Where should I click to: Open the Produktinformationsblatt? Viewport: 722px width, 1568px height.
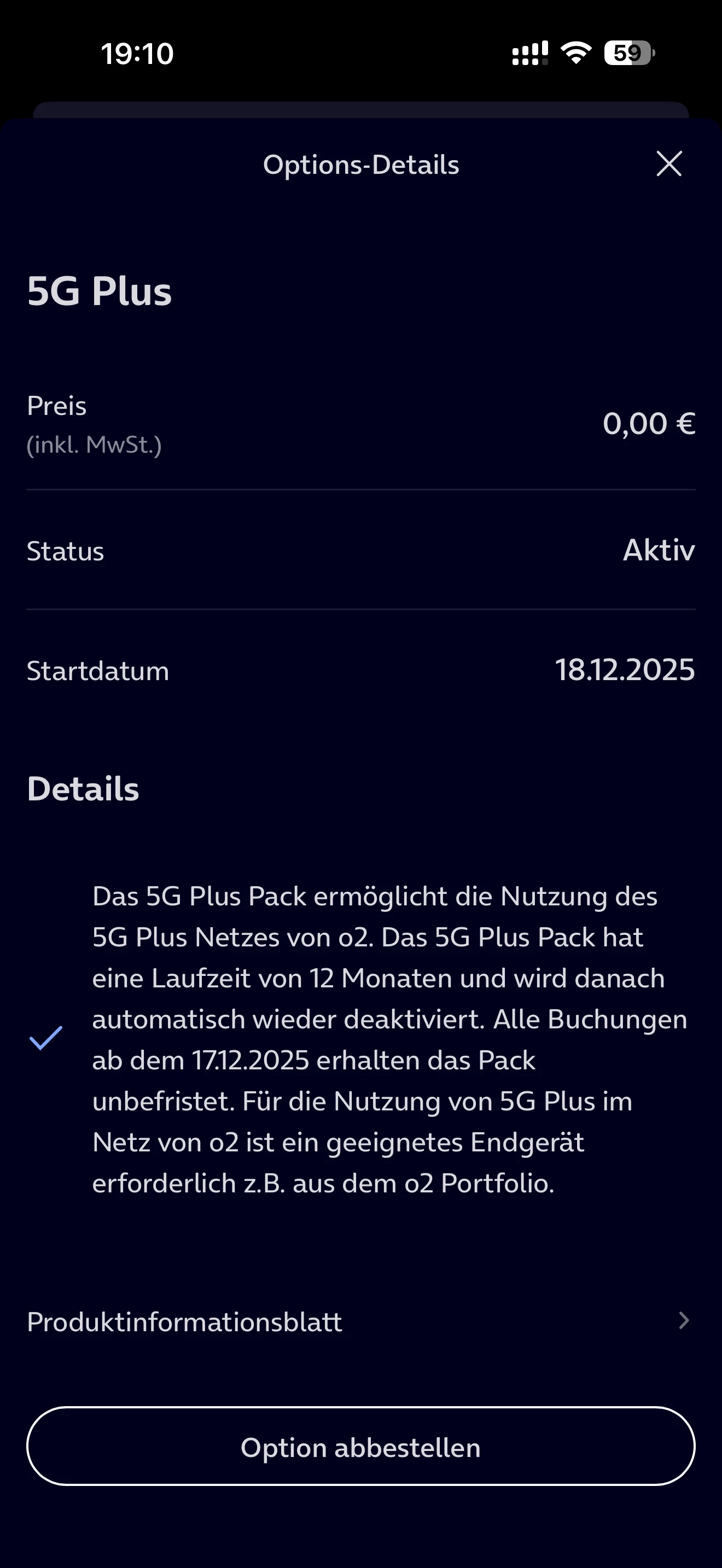[360, 1322]
